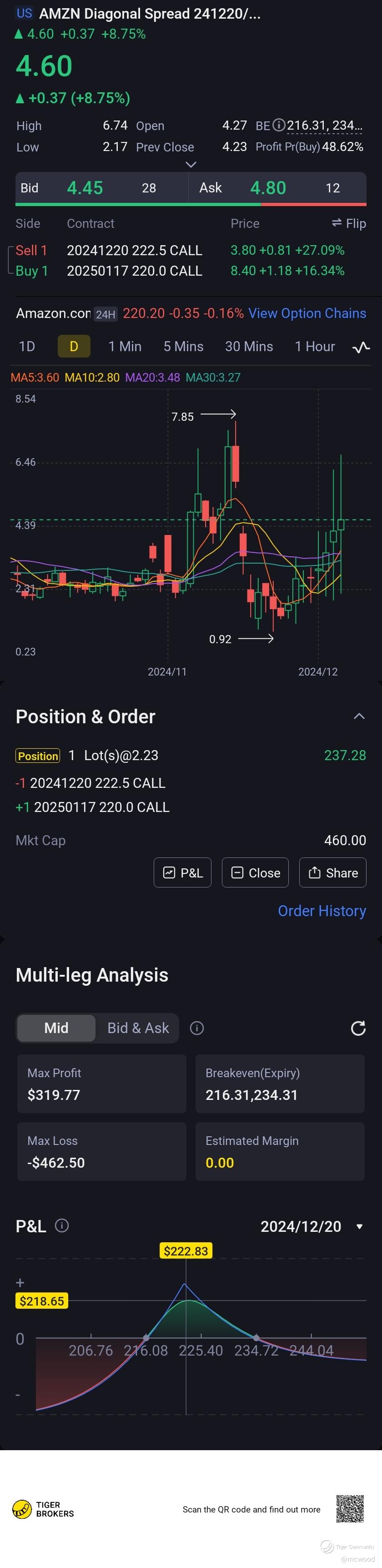The image size is (382, 1568).
Task: Refresh the multi-leg analysis
Action: click(358, 1028)
